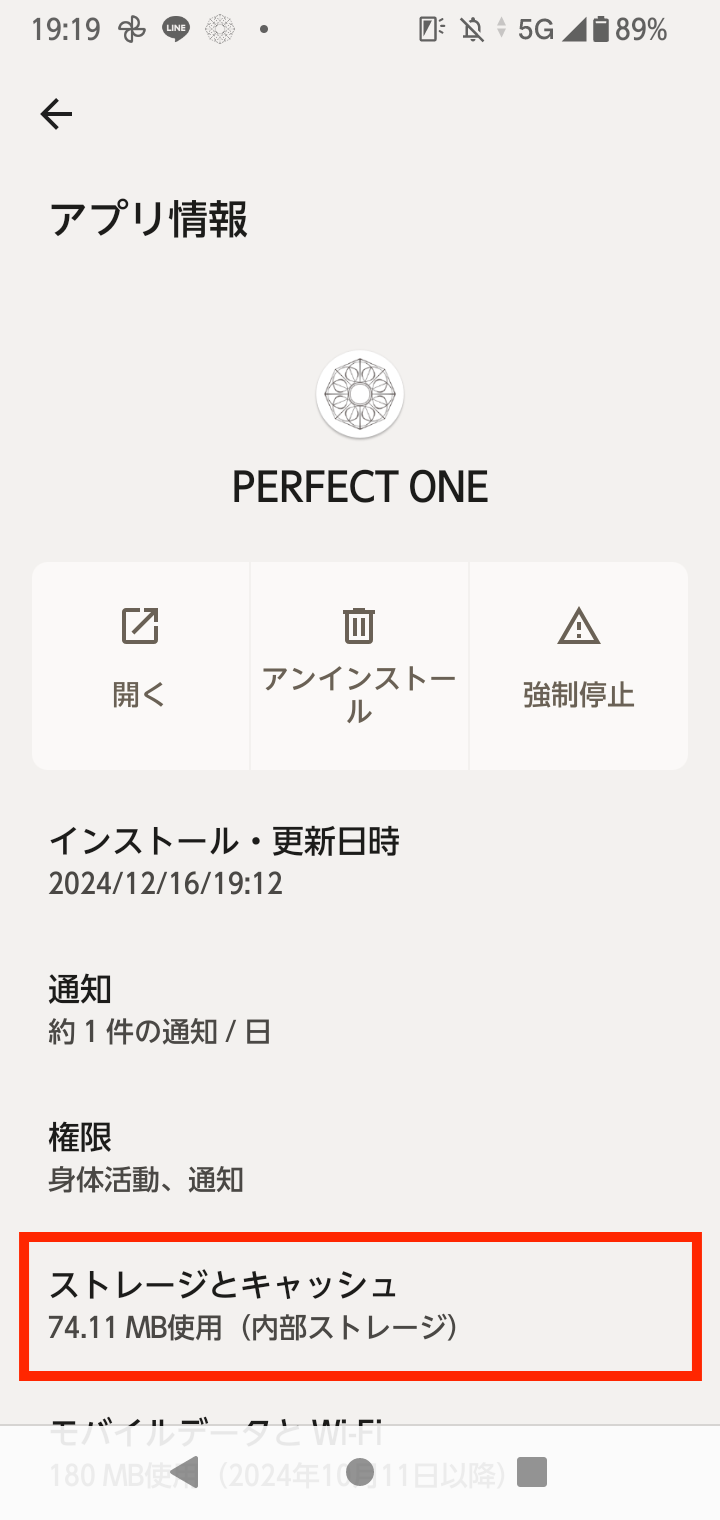Tap the system home button
Image resolution: width=720 pixels, height=1520 pixels.
(360, 1471)
